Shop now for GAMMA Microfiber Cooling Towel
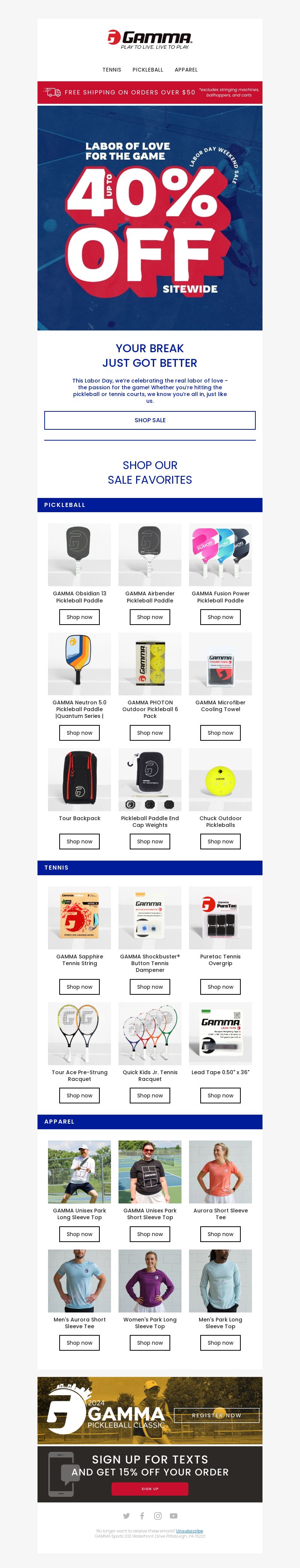This screenshot has height=1568, width=300. pyautogui.click(x=220, y=733)
